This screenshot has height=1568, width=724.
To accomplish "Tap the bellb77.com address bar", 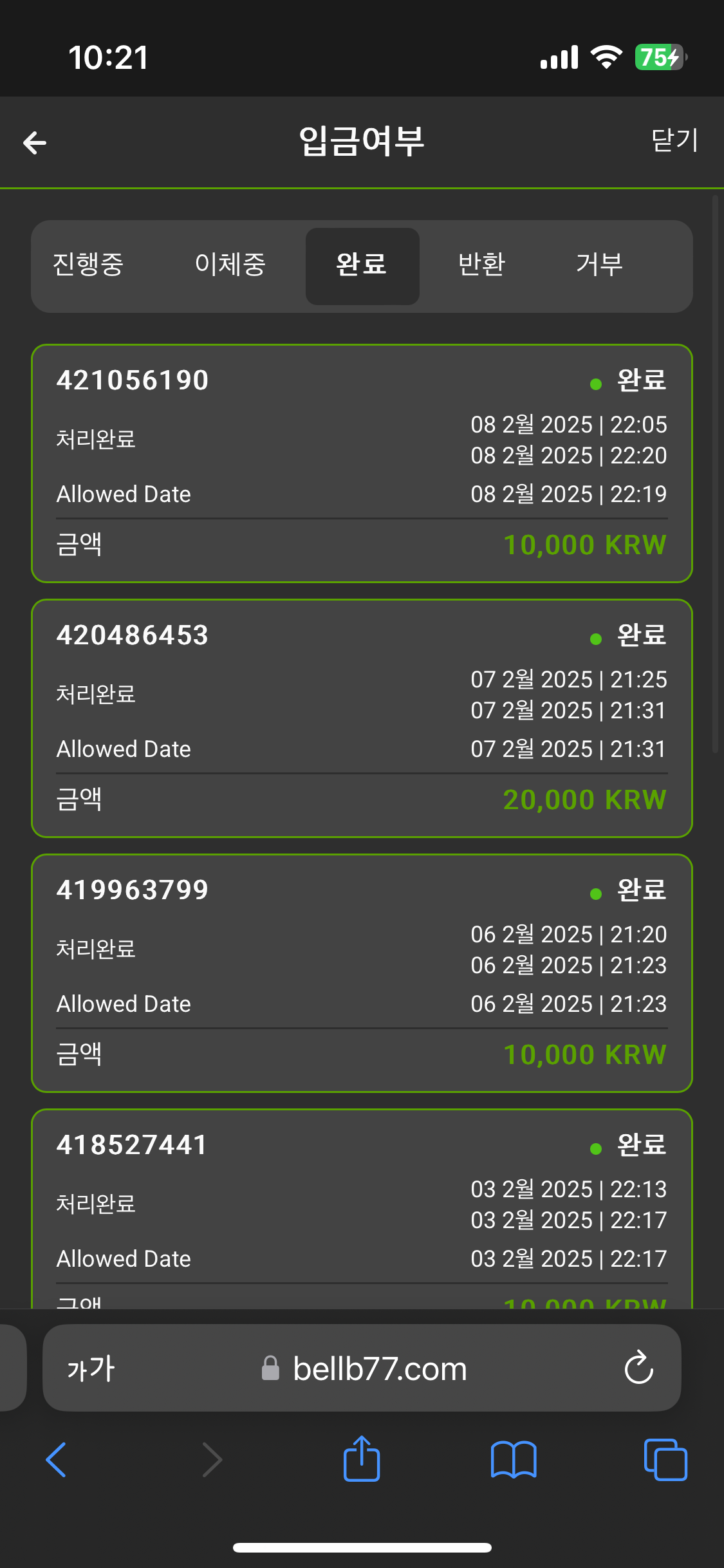I will (x=380, y=1368).
